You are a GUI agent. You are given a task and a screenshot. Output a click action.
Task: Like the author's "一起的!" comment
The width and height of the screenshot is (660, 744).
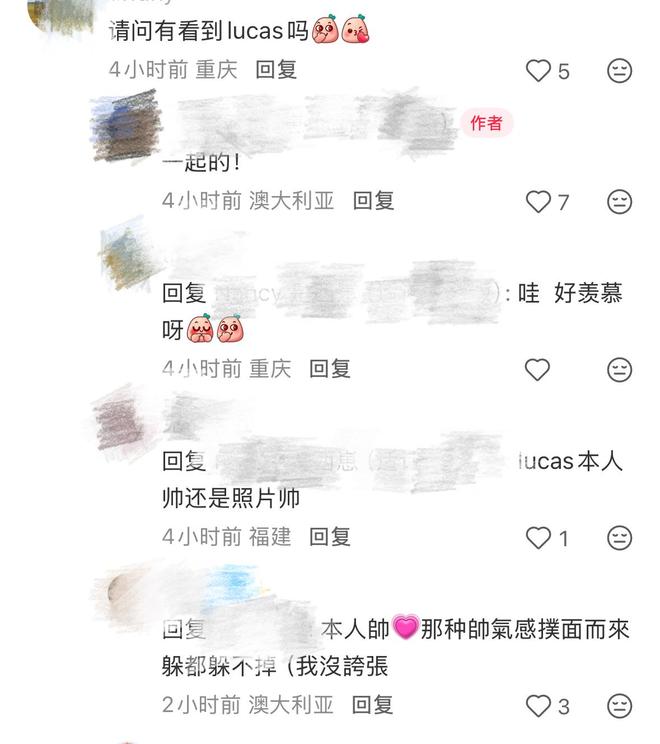[x=539, y=202]
